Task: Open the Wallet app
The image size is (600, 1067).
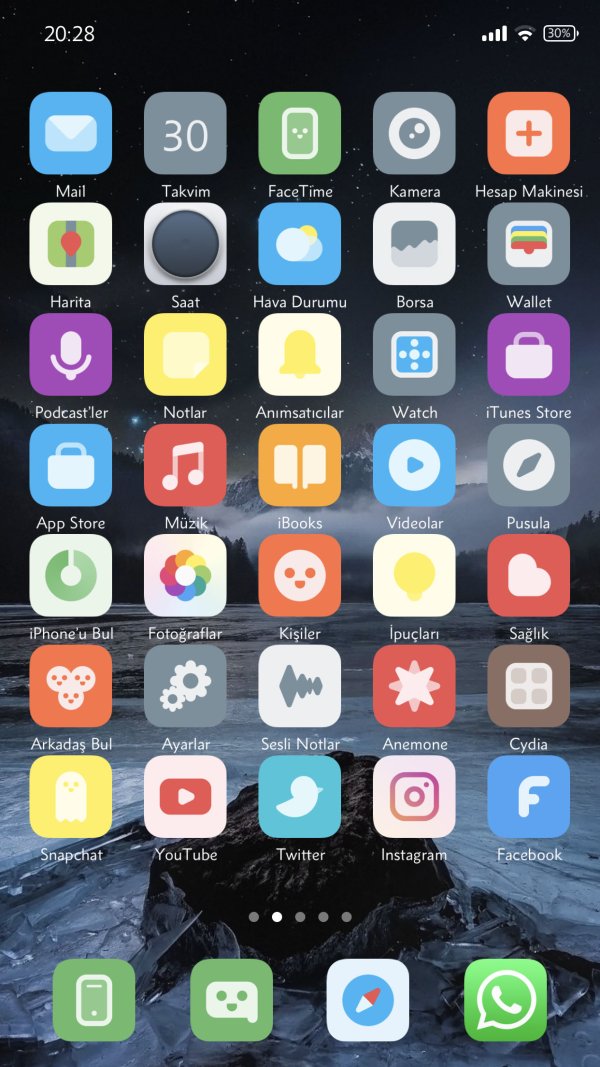Action: click(529, 244)
